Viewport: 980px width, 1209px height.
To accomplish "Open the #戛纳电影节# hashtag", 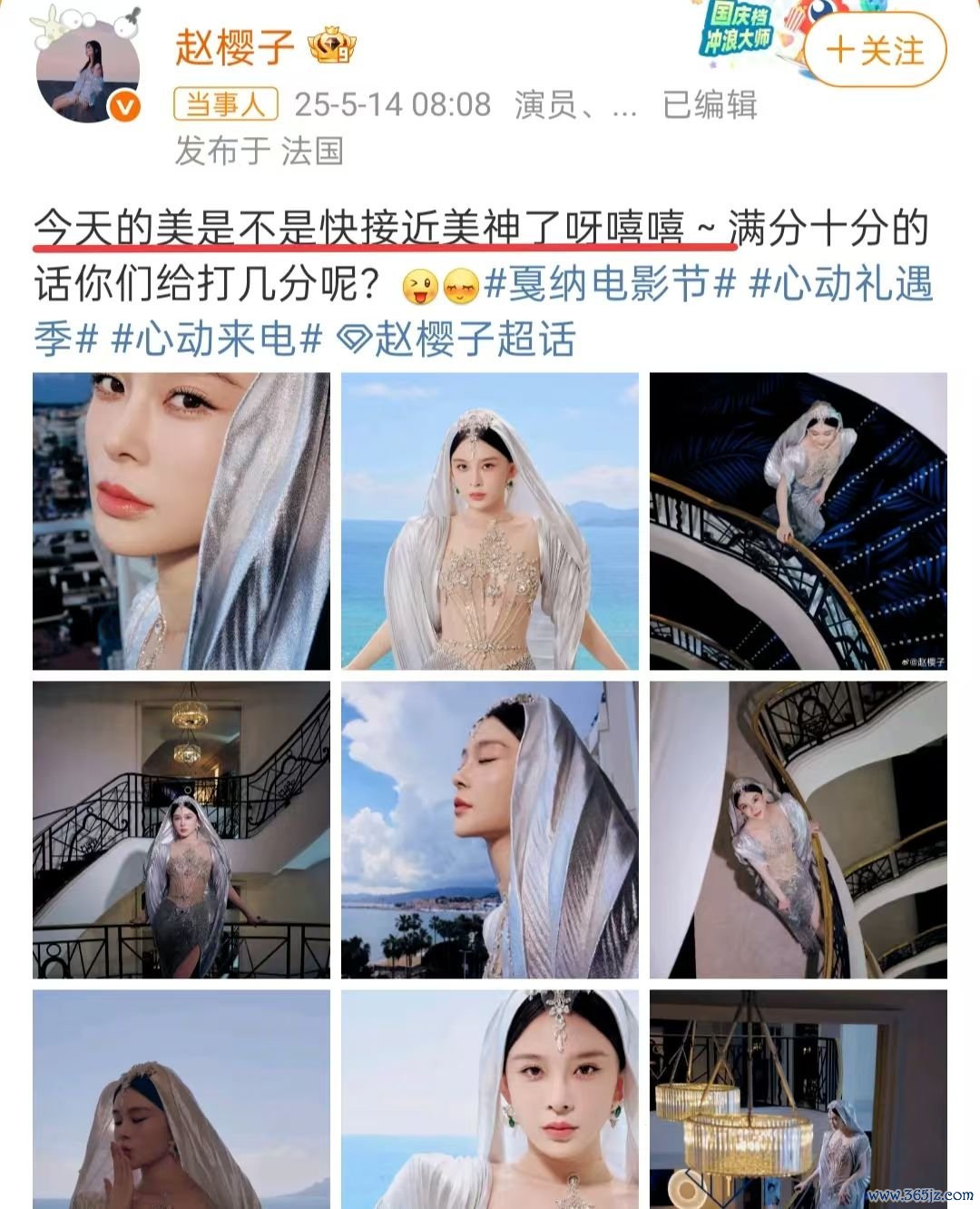I will click(x=610, y=285).
